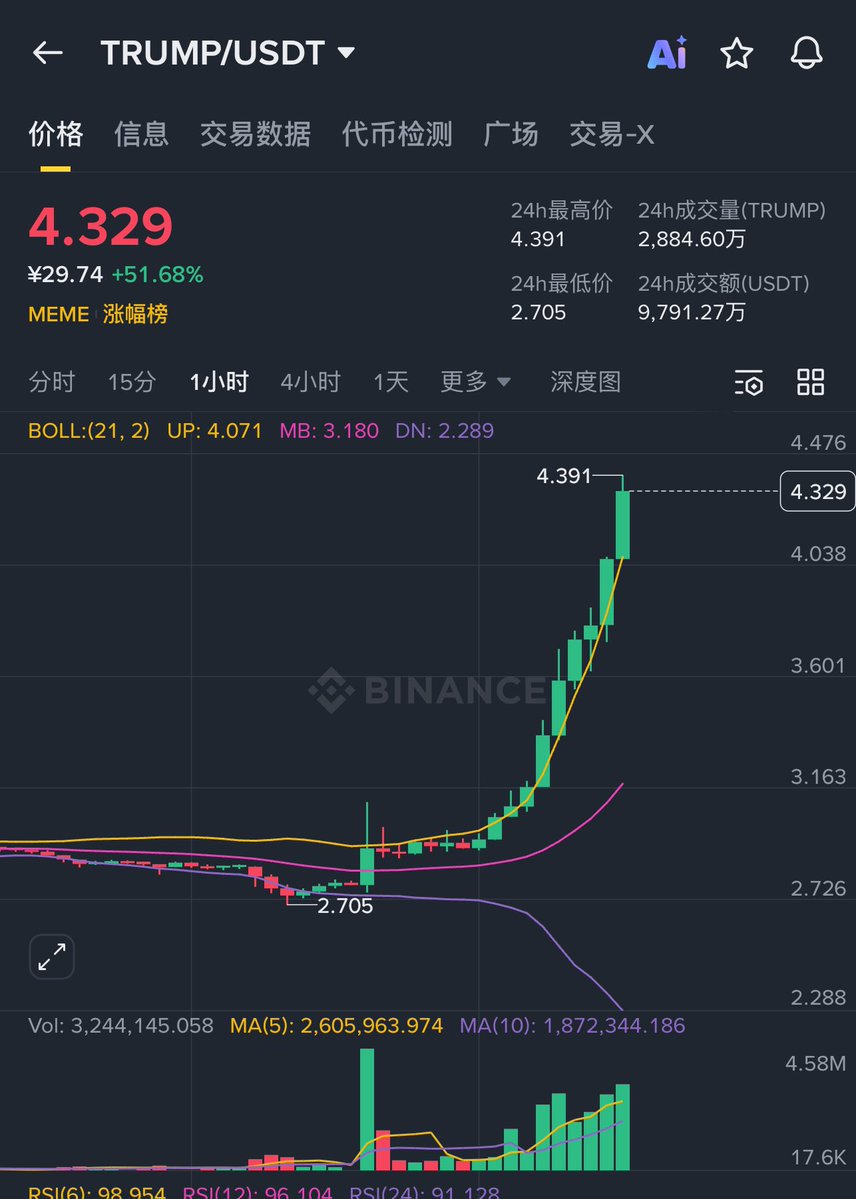856x1199 pixels.
Task: Tap the 涨幅榜 tag link
Action: (135, 314)
